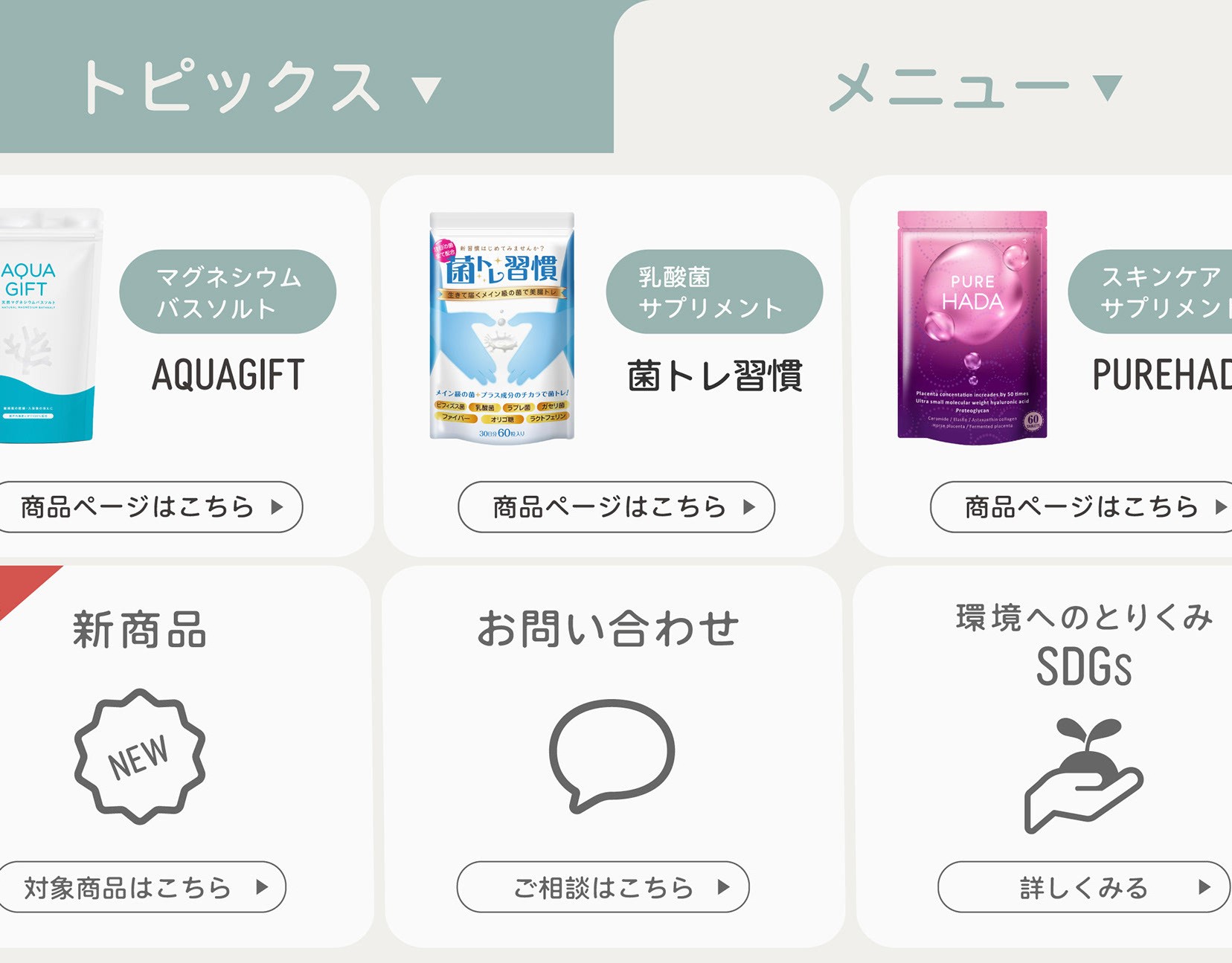1232x963 pixels.
Task: Switch to the トピックス tab
Action: pyautogui.click(x=260, y=86)
